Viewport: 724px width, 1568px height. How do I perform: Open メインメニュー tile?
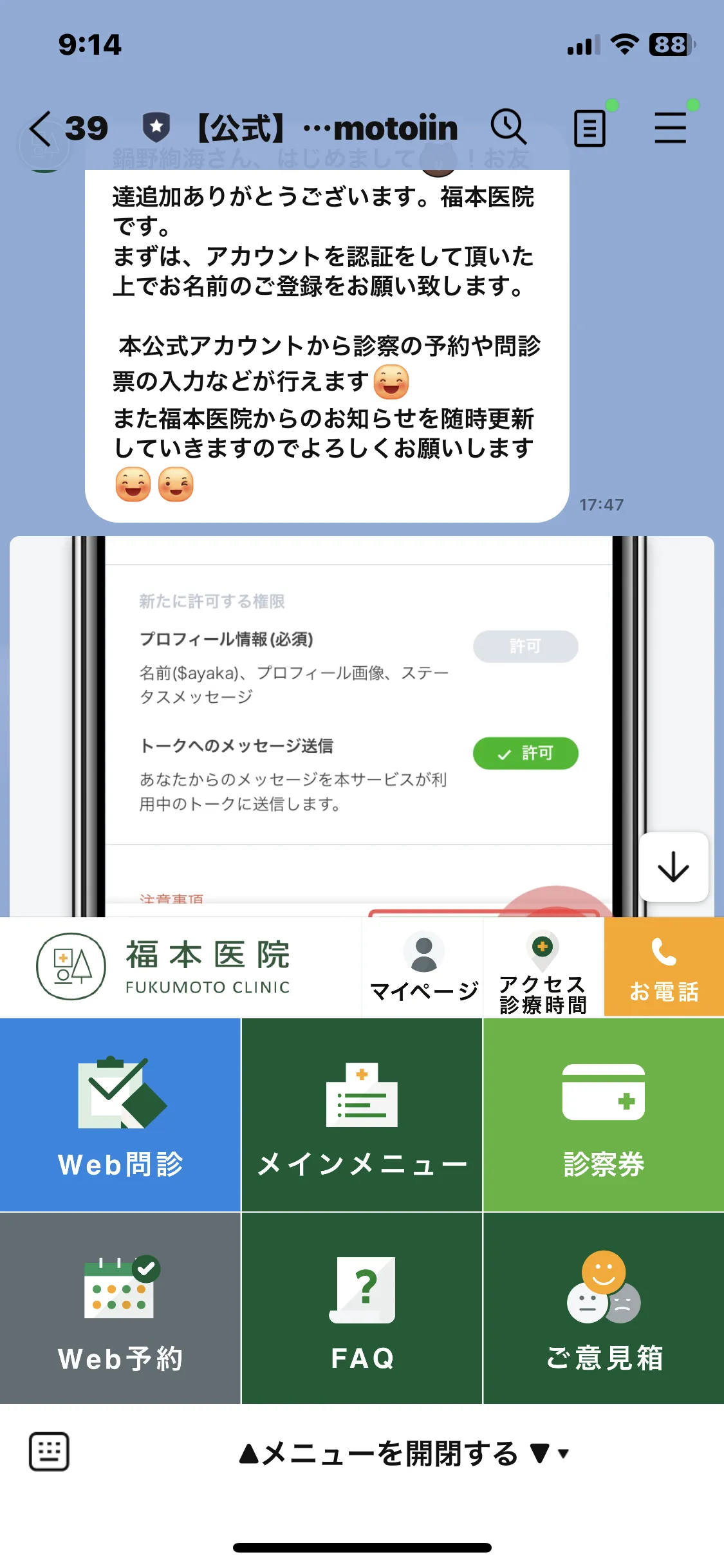[x=362, y=1115]
